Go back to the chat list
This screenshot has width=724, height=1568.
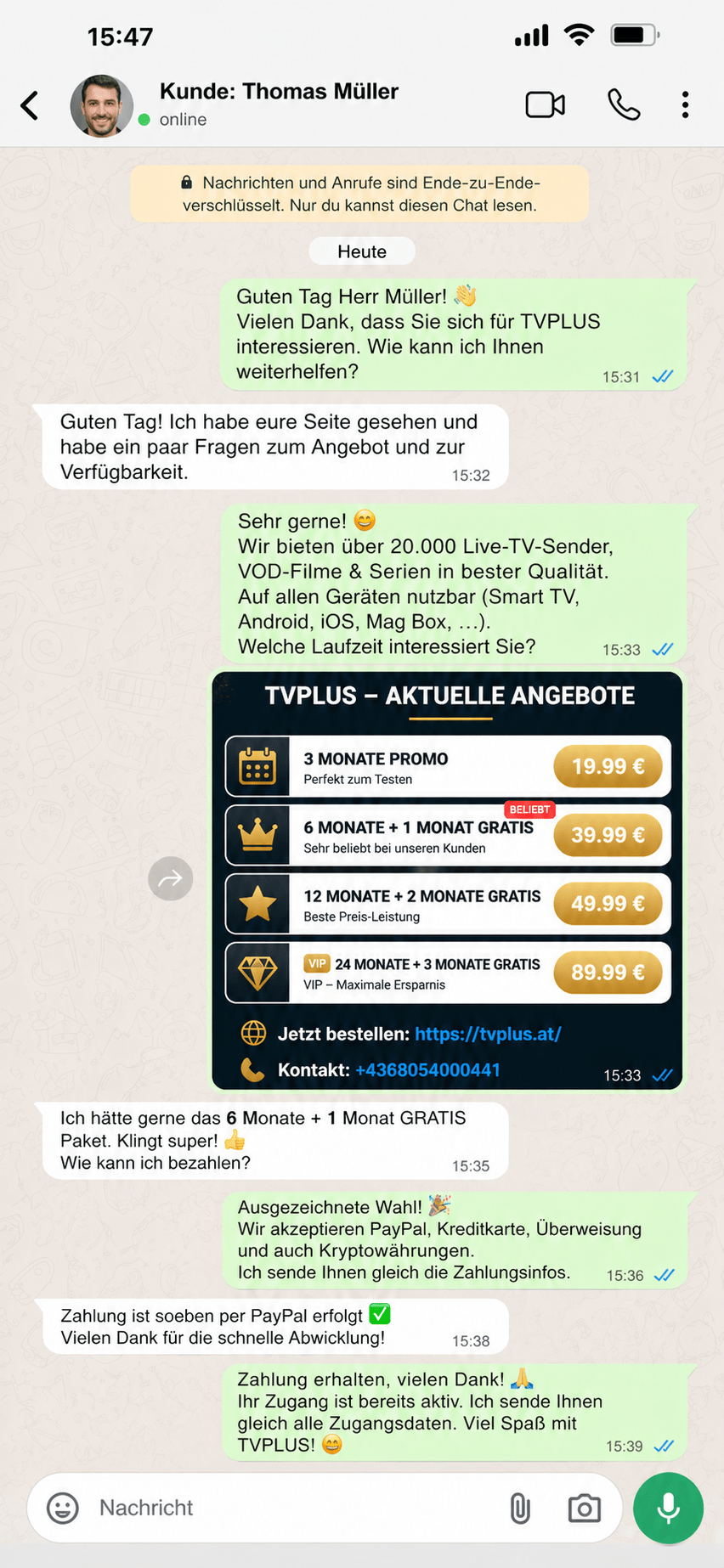coord(30,105)
